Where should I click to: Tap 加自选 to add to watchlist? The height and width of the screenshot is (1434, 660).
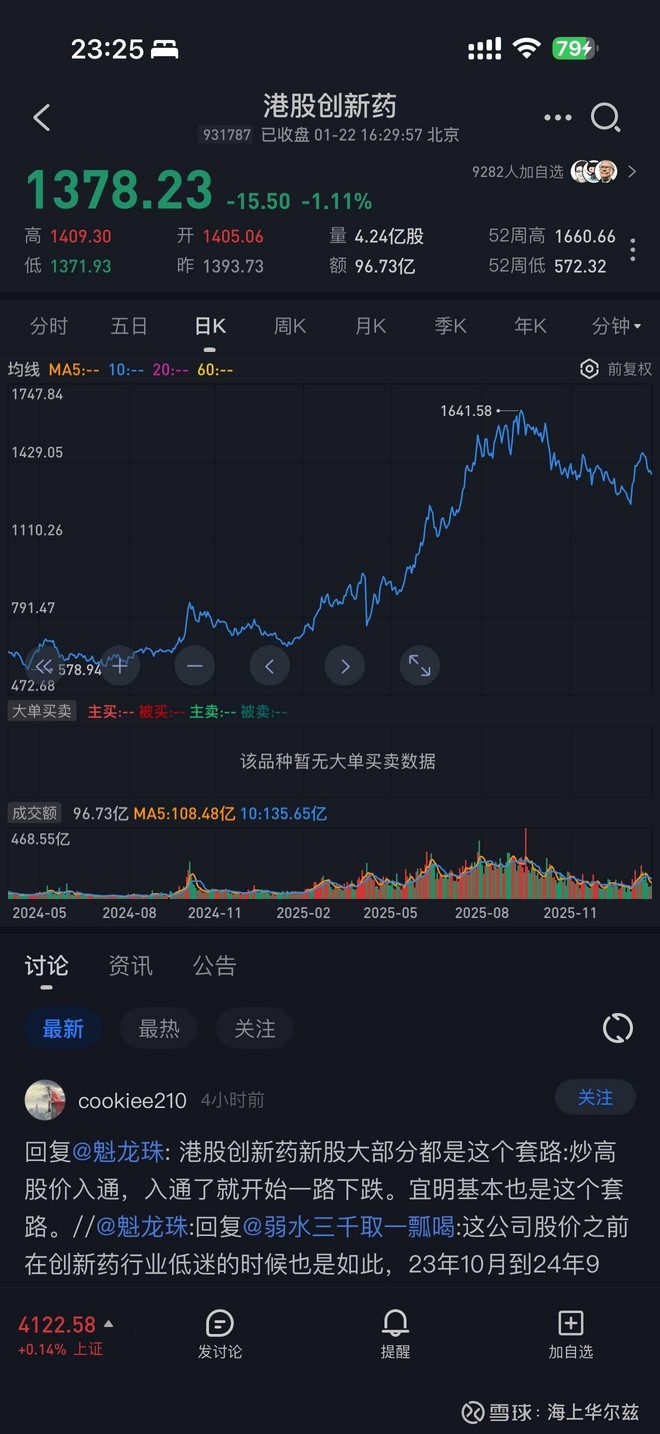coord(570,1334)
